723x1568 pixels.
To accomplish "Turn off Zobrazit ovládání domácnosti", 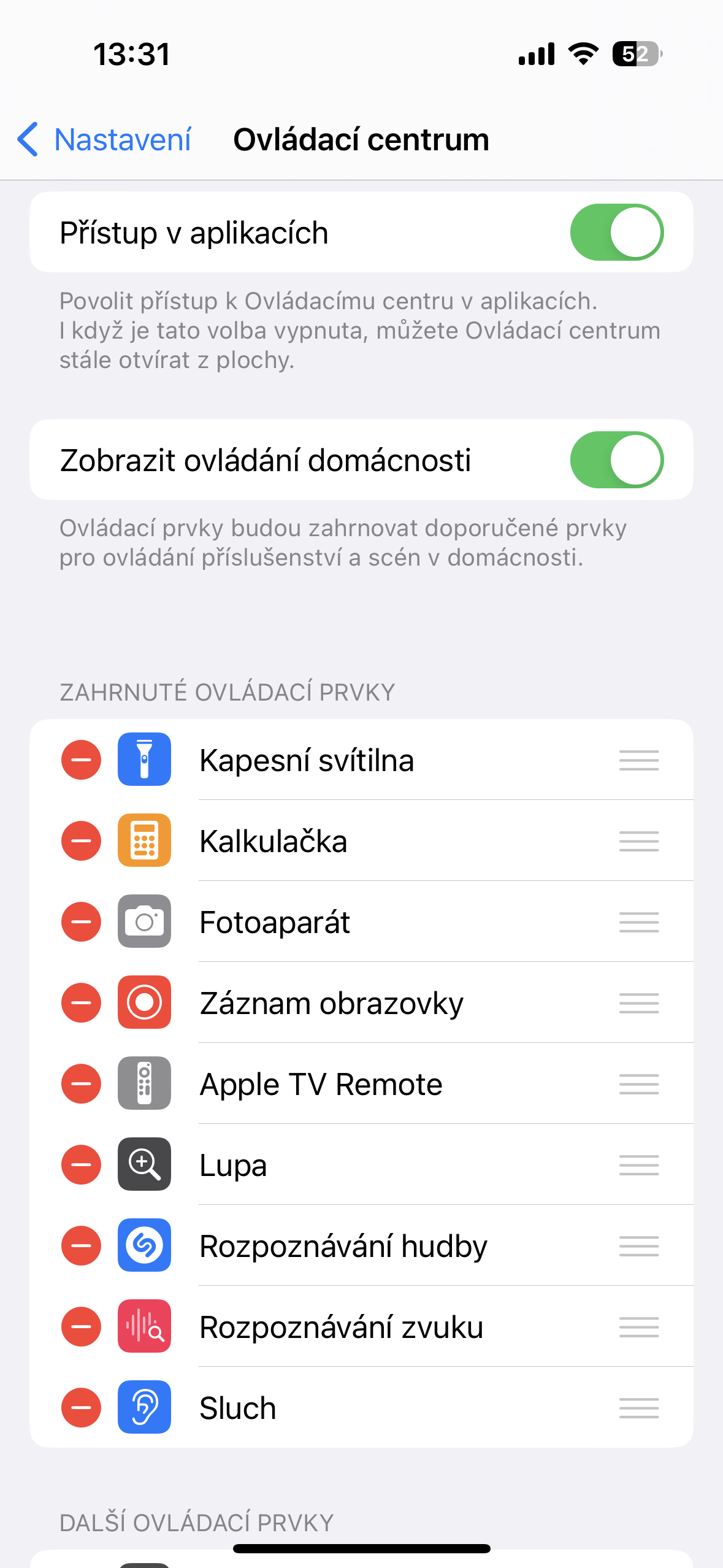I will tap(617, 460).
